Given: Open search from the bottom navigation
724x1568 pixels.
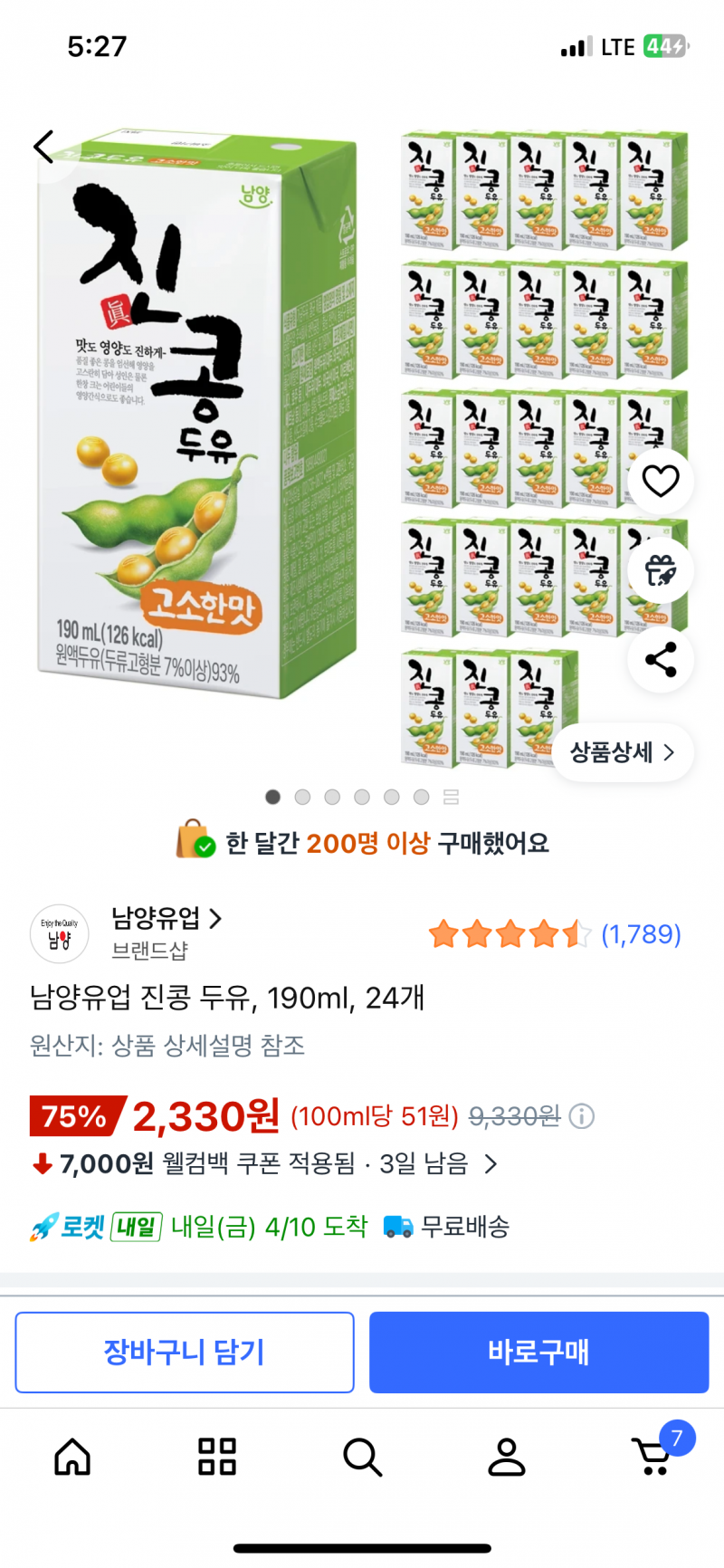Looking at the screenshot, I should click(x=362, y=1458).
